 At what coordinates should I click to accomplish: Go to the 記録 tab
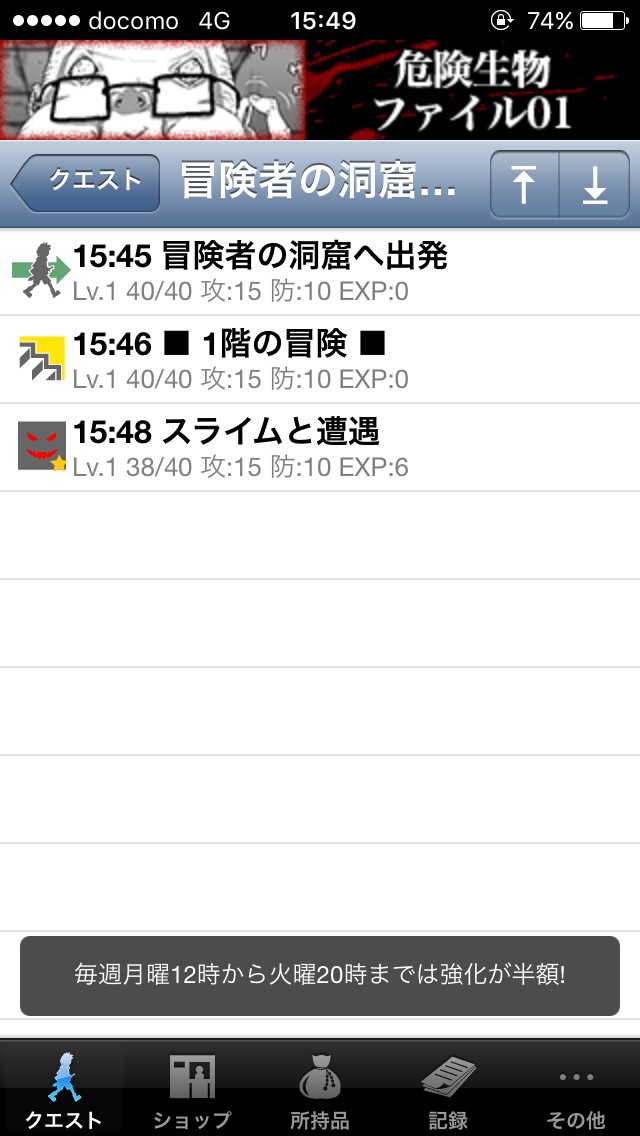[448, 1090]
